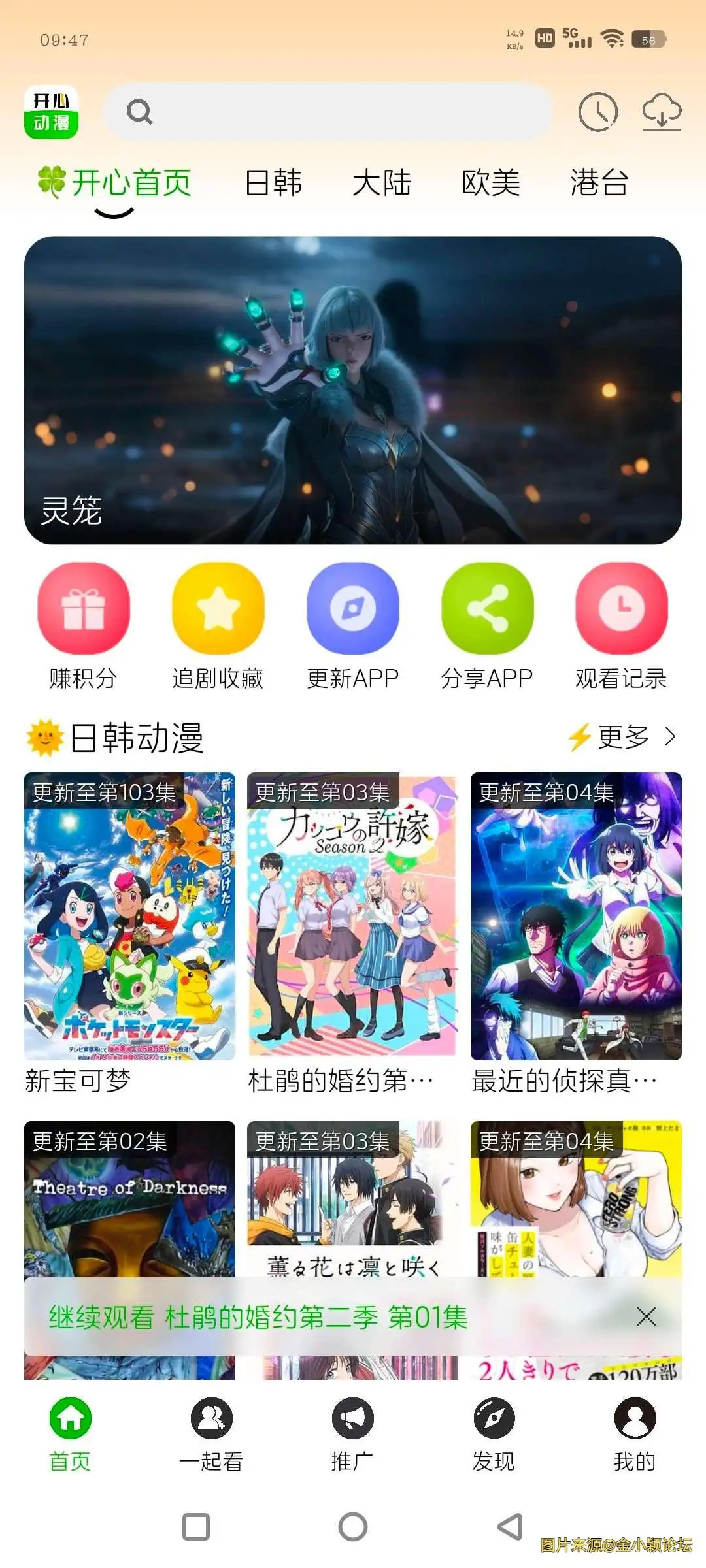Screen dimensions: 706x1568
Task: Tap the cloud download icon
Action: [662, 111]
